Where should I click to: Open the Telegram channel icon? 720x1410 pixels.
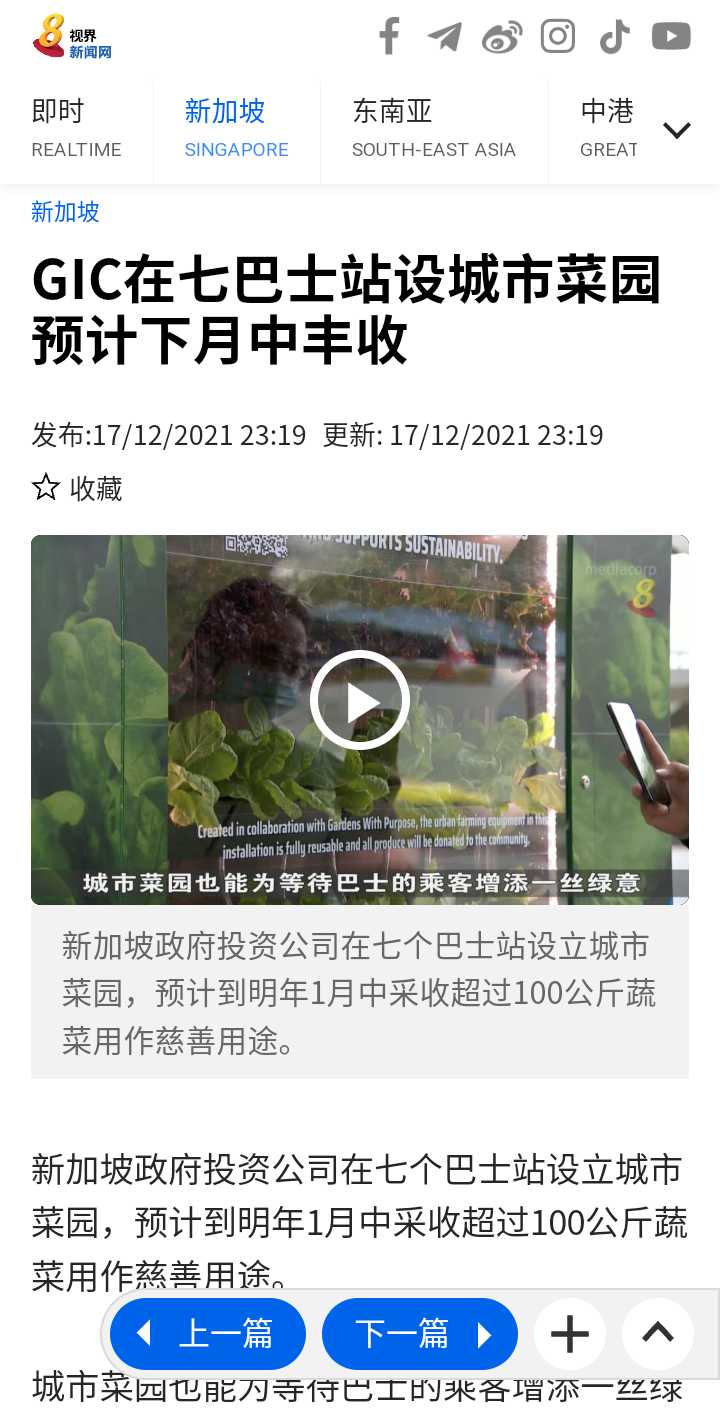(x=444, y=37)
